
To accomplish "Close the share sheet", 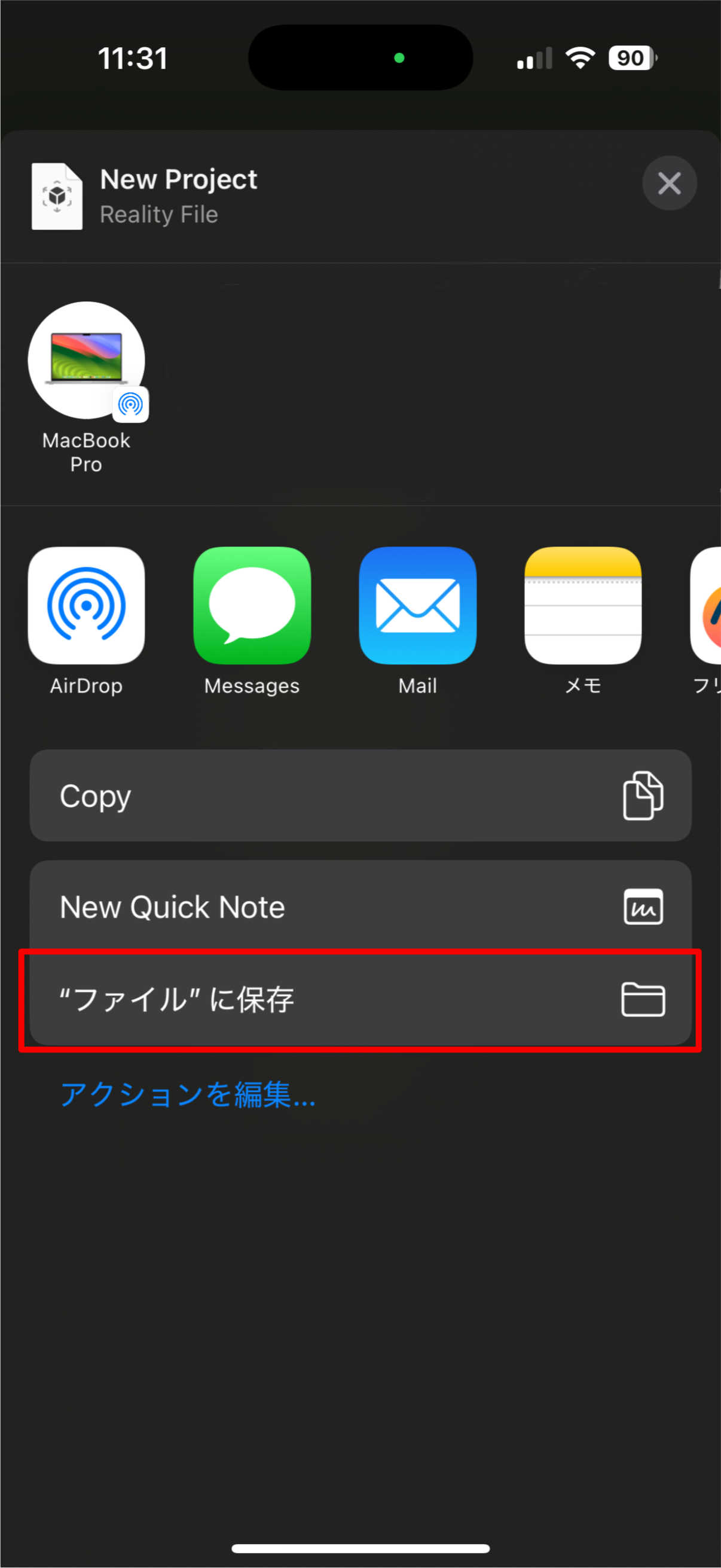I will [x=668, y=183].
